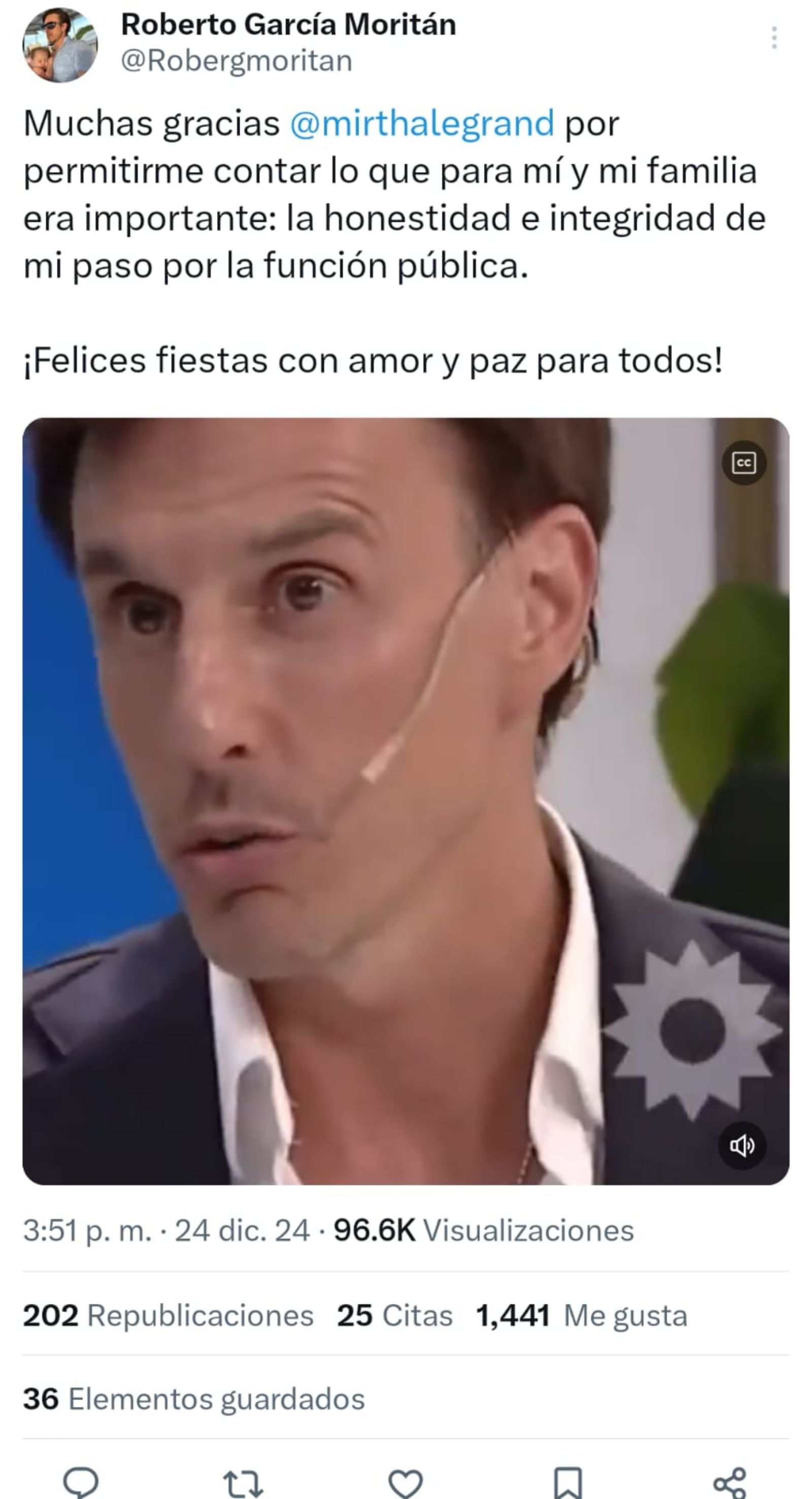Open the Roberto García Moritán display name
This screenshot has width=812, height=1499.
click(288, 24)
